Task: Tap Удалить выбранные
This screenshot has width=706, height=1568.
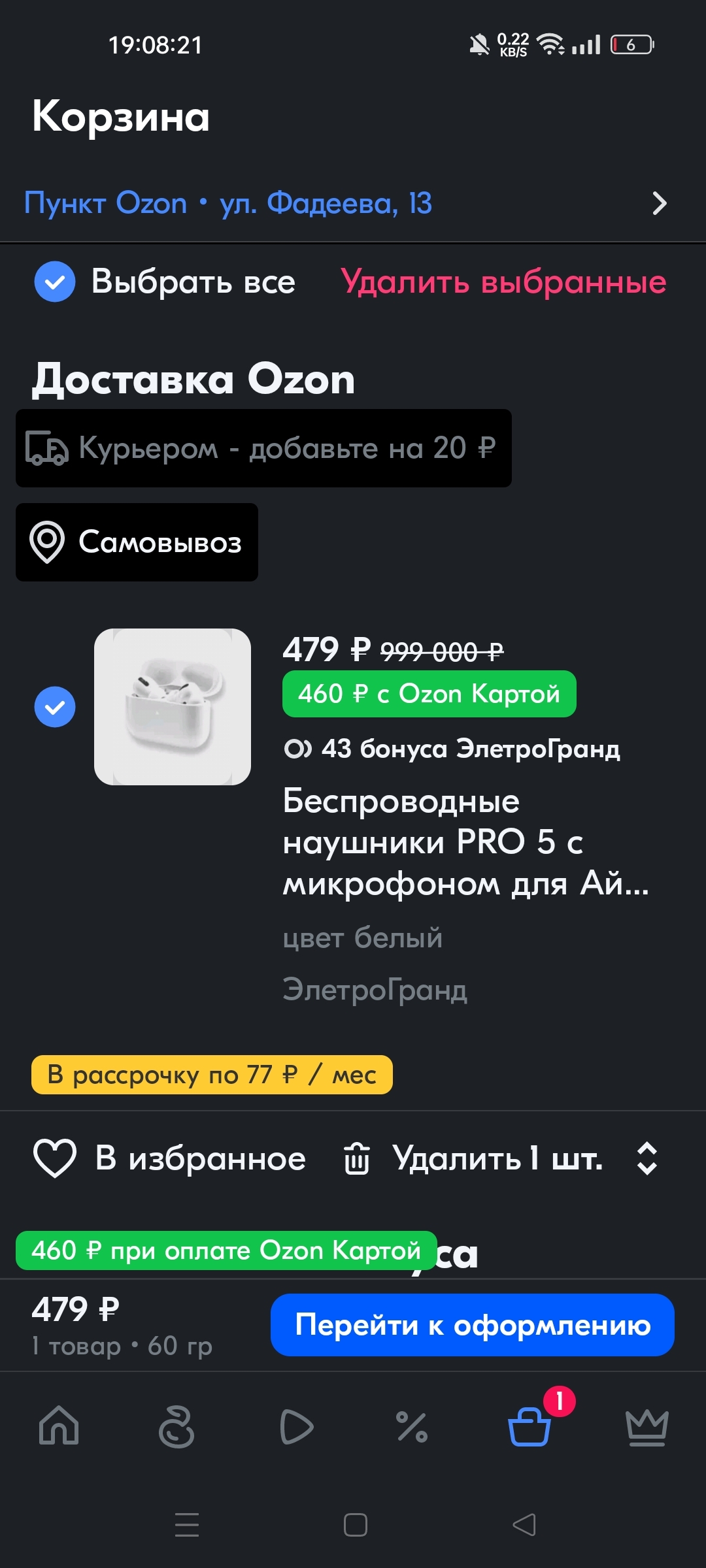Action: tap(503, 282)
